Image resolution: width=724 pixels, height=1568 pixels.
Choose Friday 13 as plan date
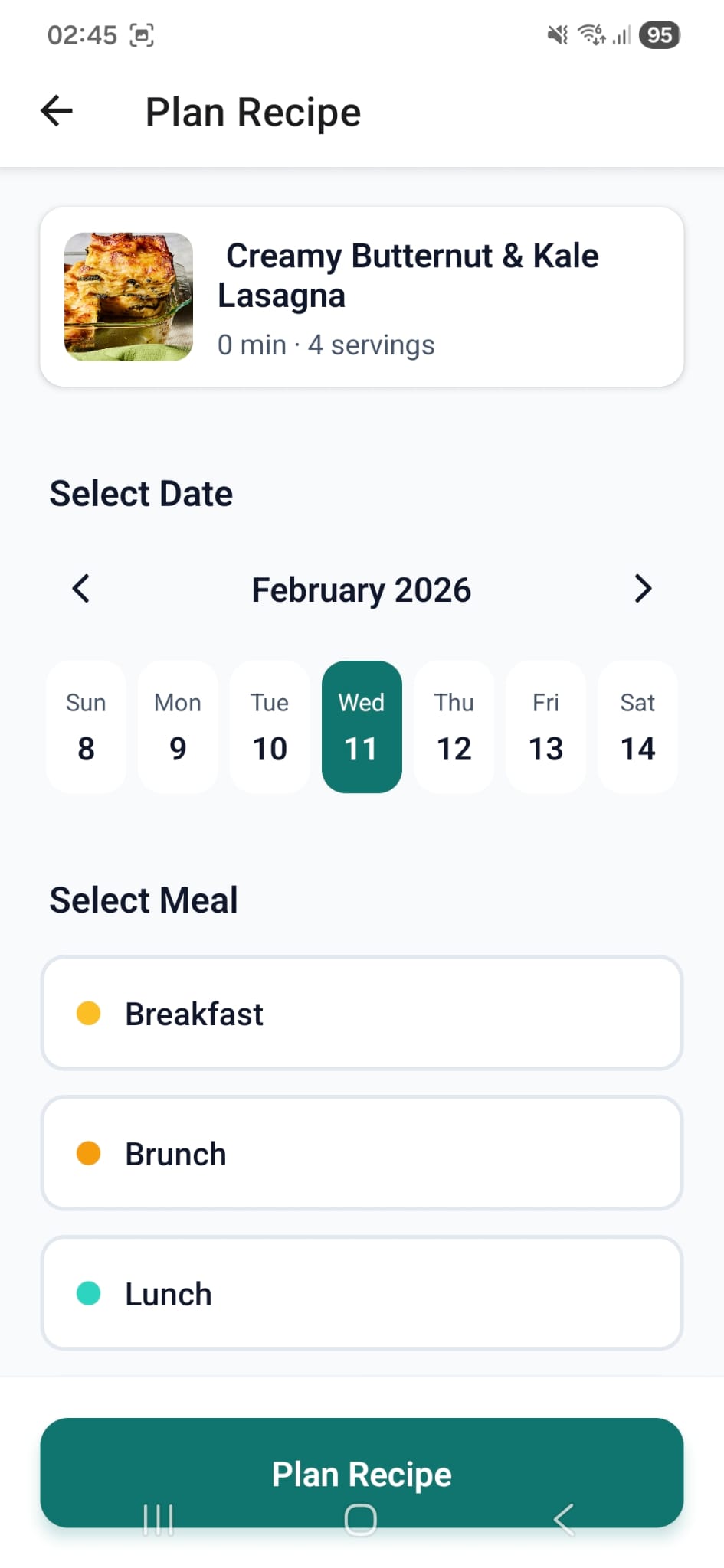pos(545,727)
